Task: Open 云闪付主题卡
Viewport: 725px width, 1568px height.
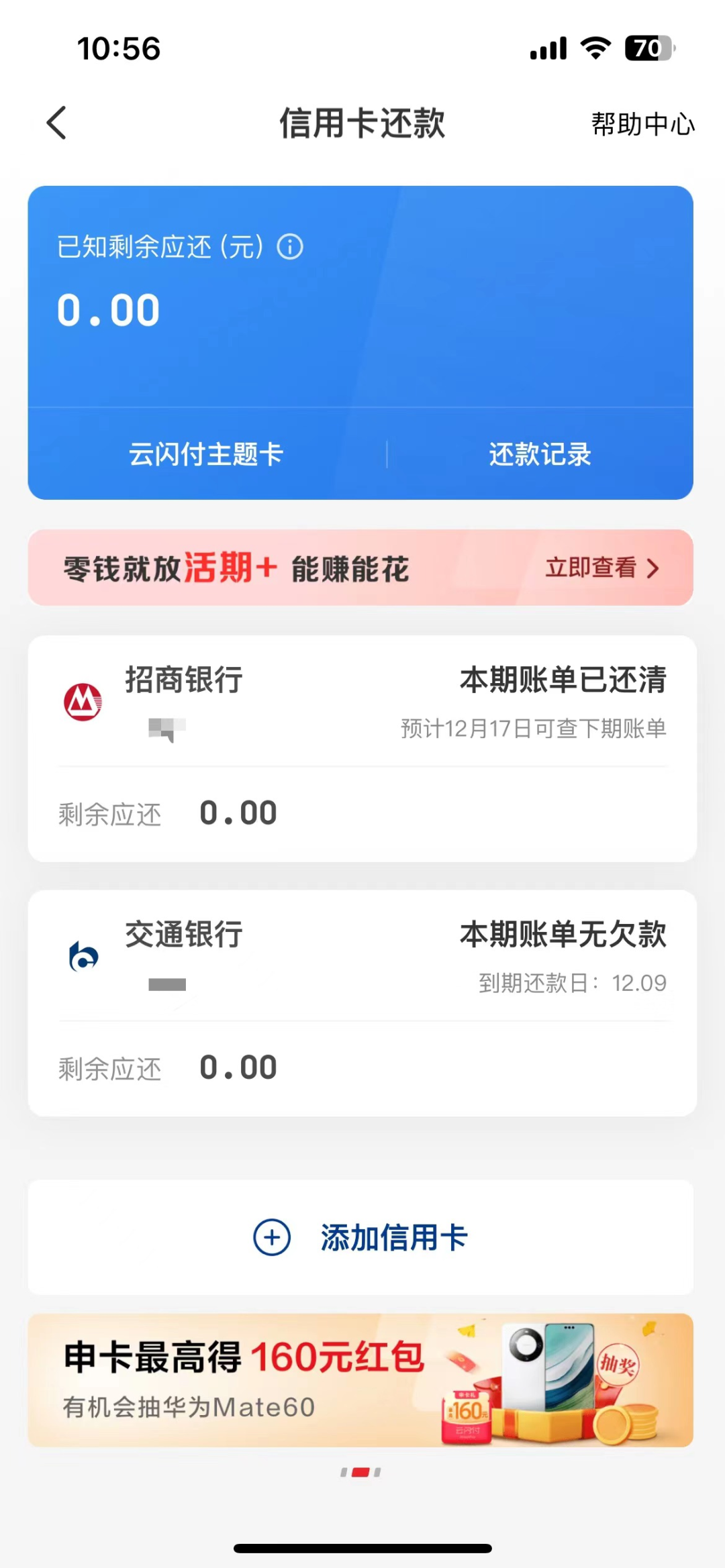Action: coord(206,454)
